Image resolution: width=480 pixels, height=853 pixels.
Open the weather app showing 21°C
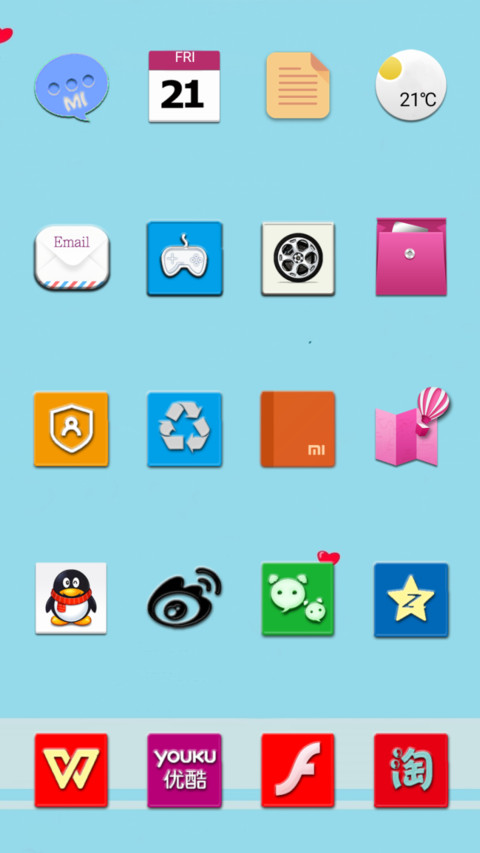click(411, 85)
